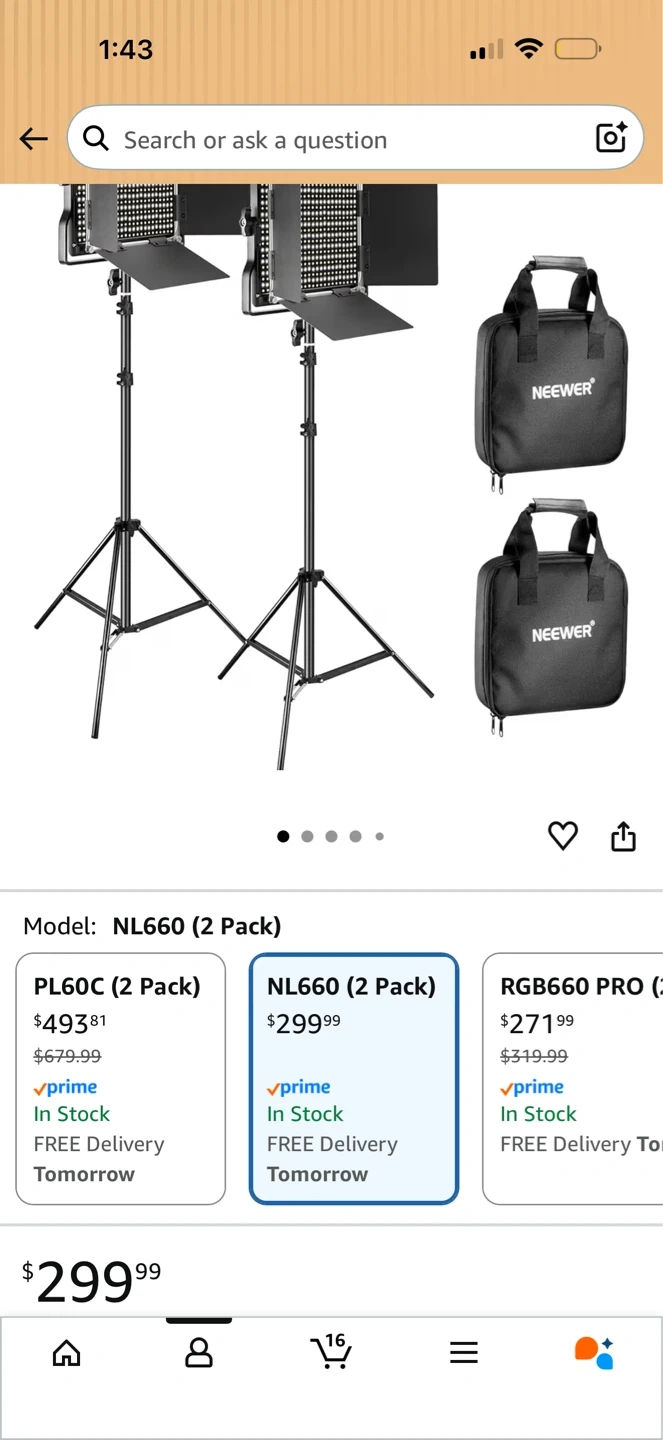663x1440 pixels.
Task: Enlarge the Neewer light kit image
Action: (330, 480)
